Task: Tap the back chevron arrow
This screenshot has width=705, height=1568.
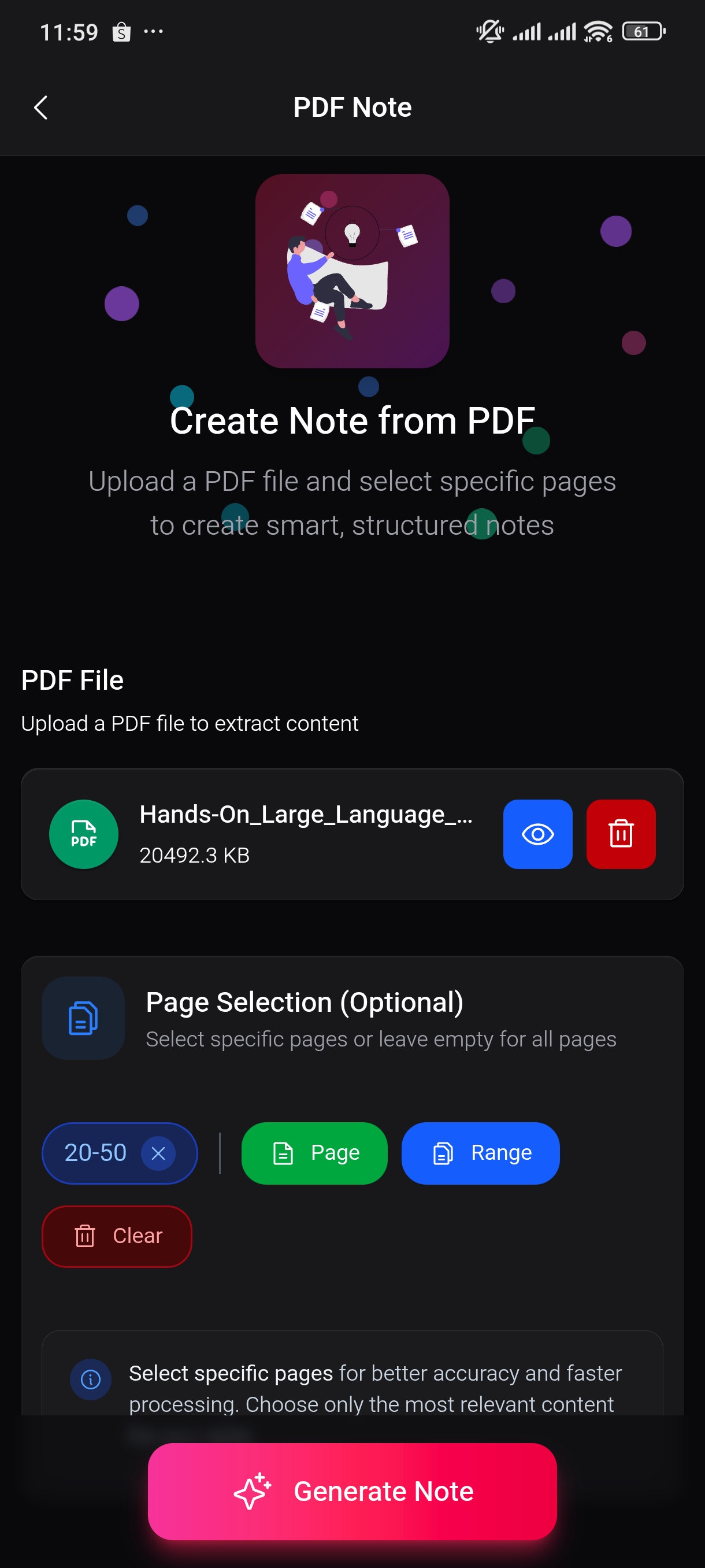Action: point(40,107)
